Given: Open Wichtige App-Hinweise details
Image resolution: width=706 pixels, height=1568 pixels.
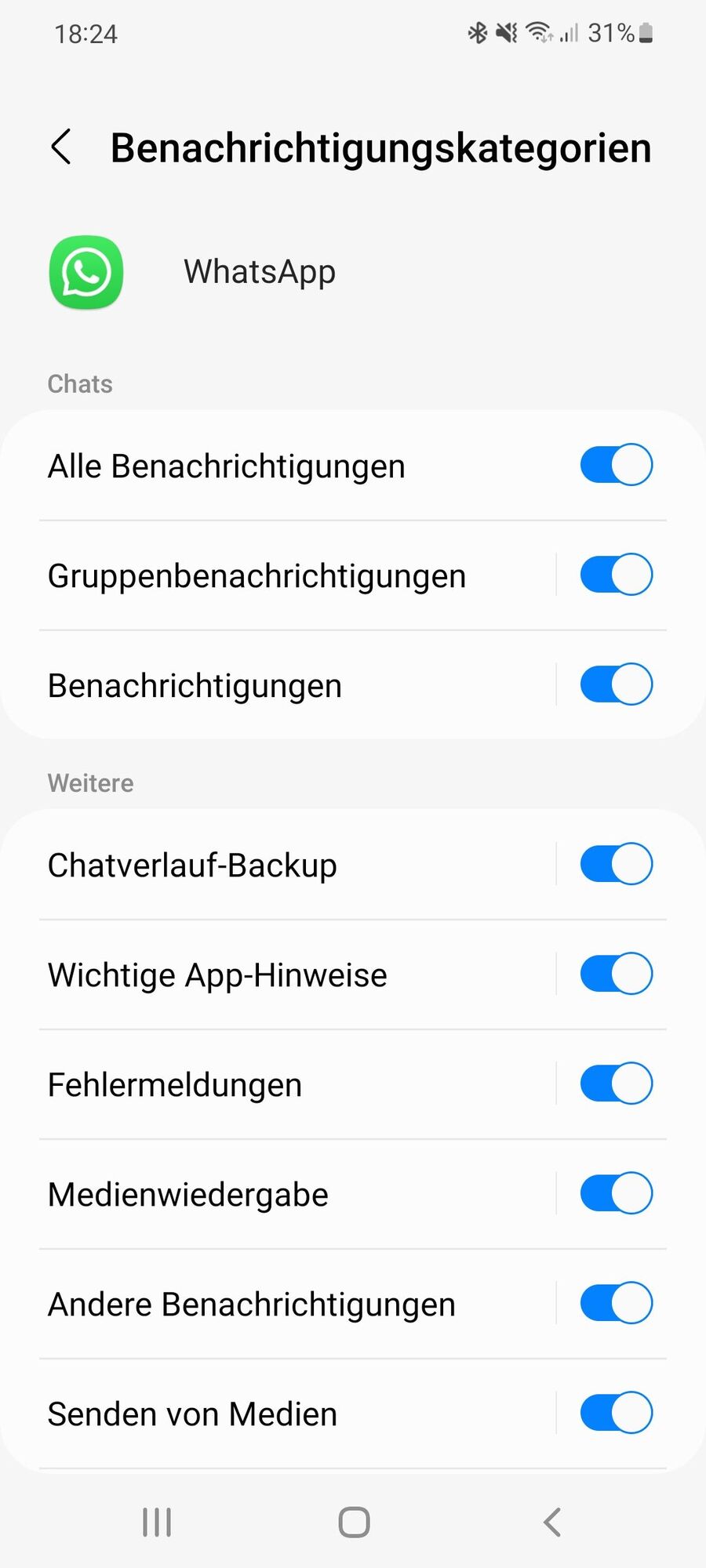Looking at the screenshot, I should pos(218,975).
